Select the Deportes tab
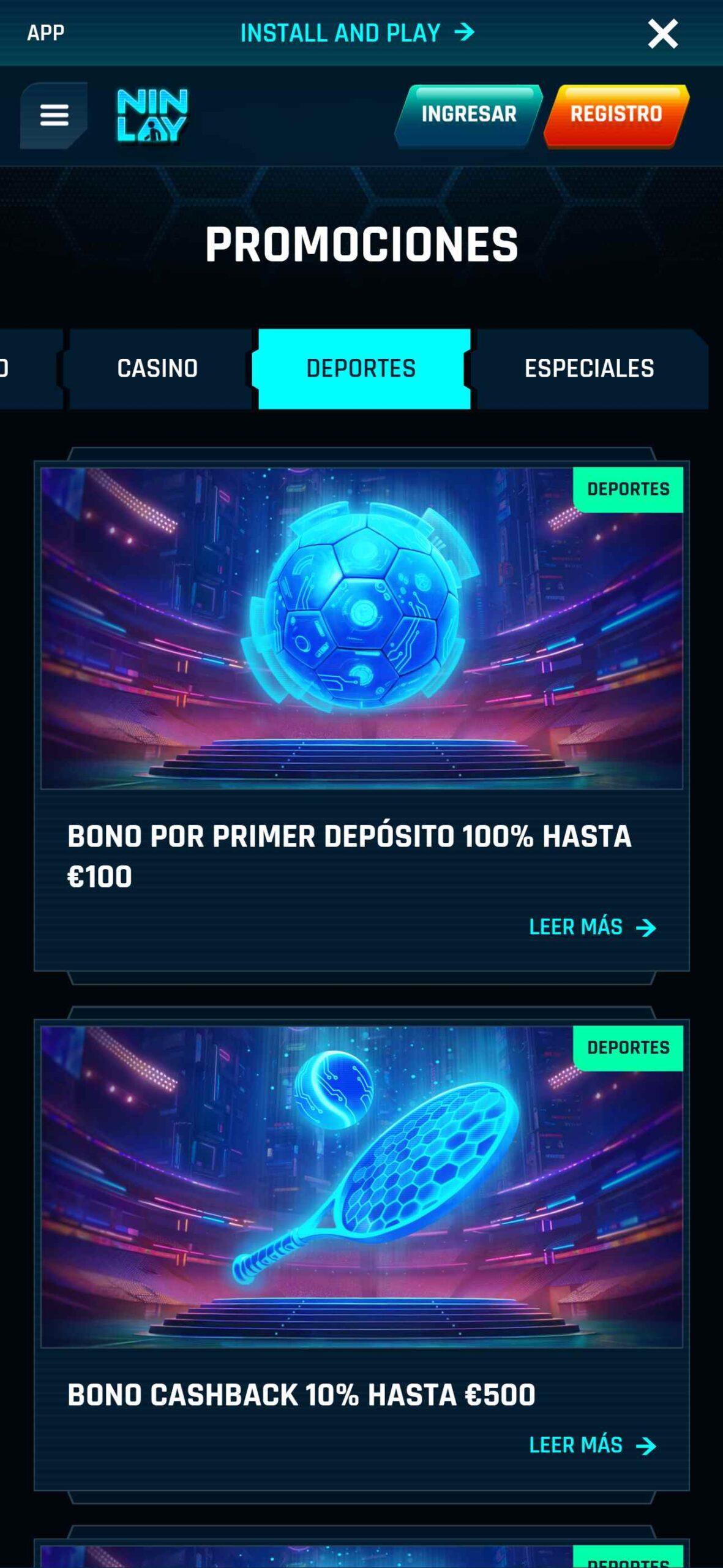Screen dimensions: 723x1568 [361, 369]
